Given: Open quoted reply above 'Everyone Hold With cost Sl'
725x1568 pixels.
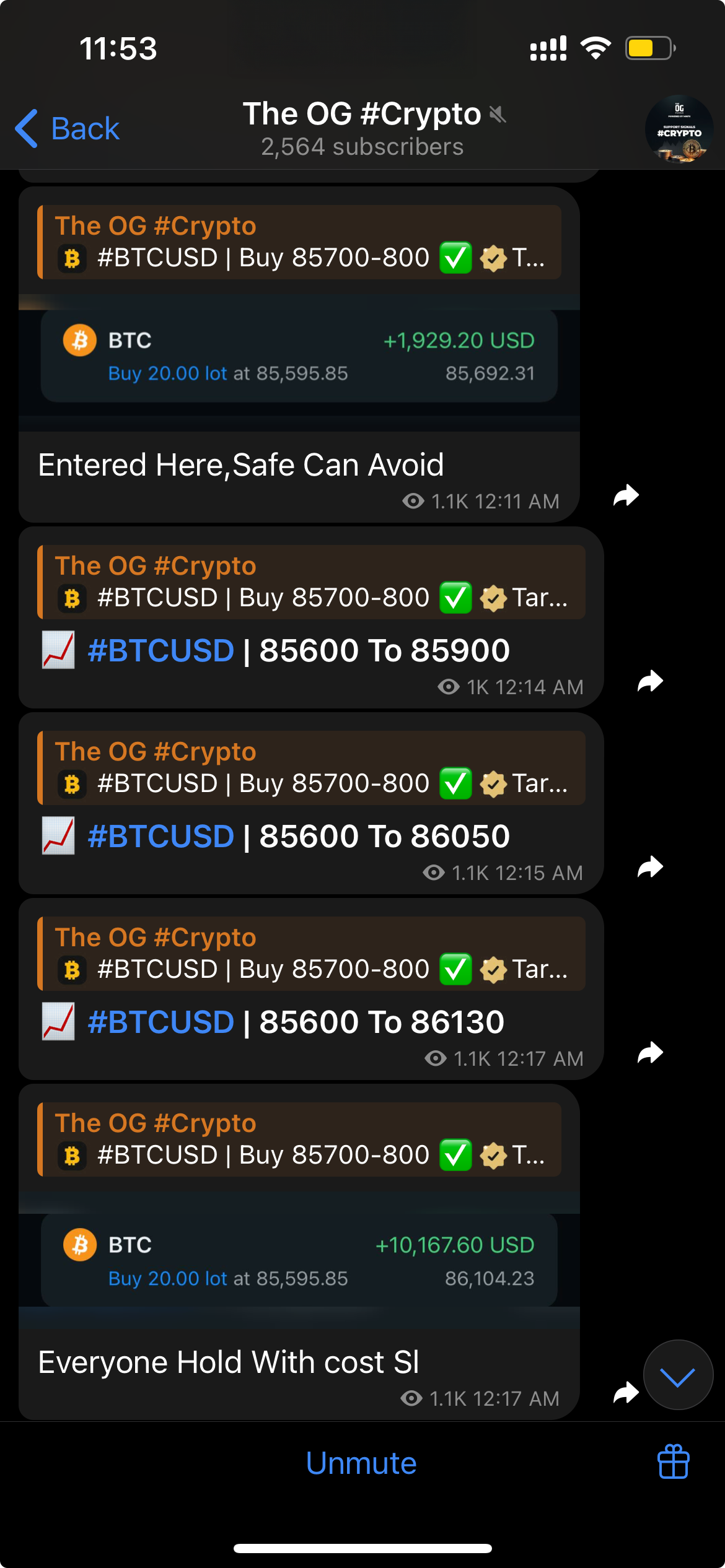Looking at the screenshot, I should pos(299,1139).
